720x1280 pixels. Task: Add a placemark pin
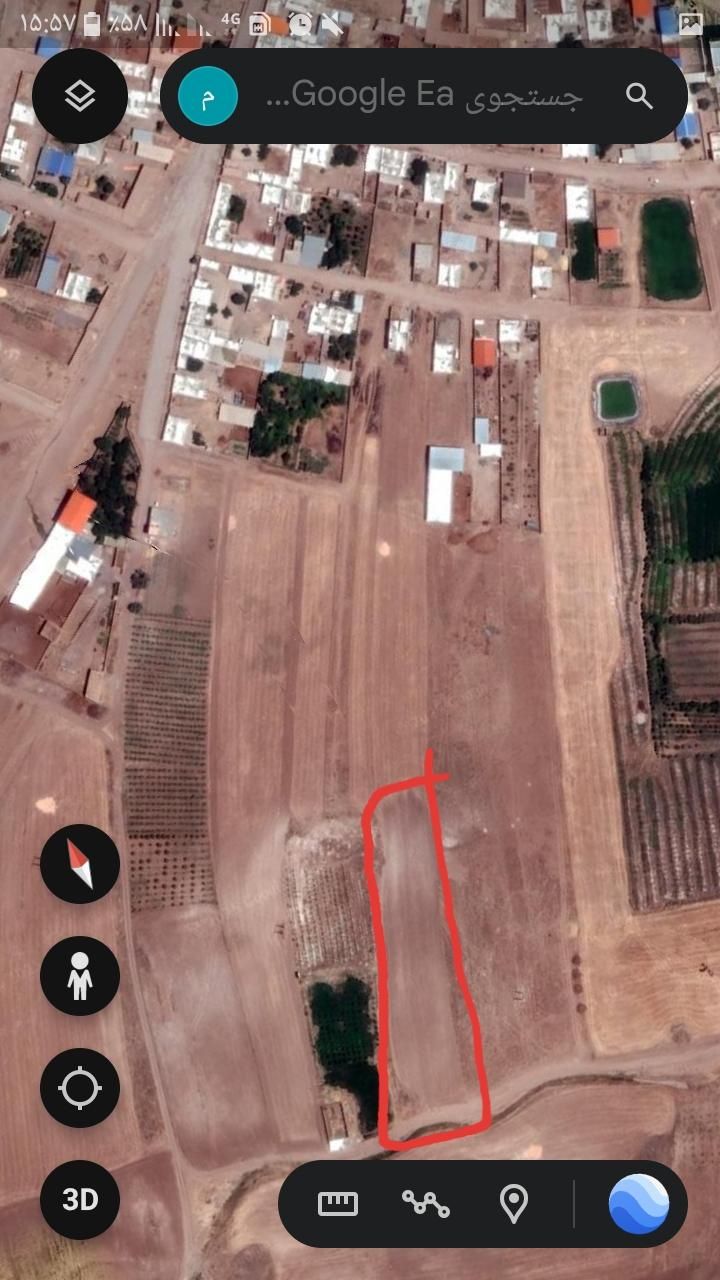514,1203
